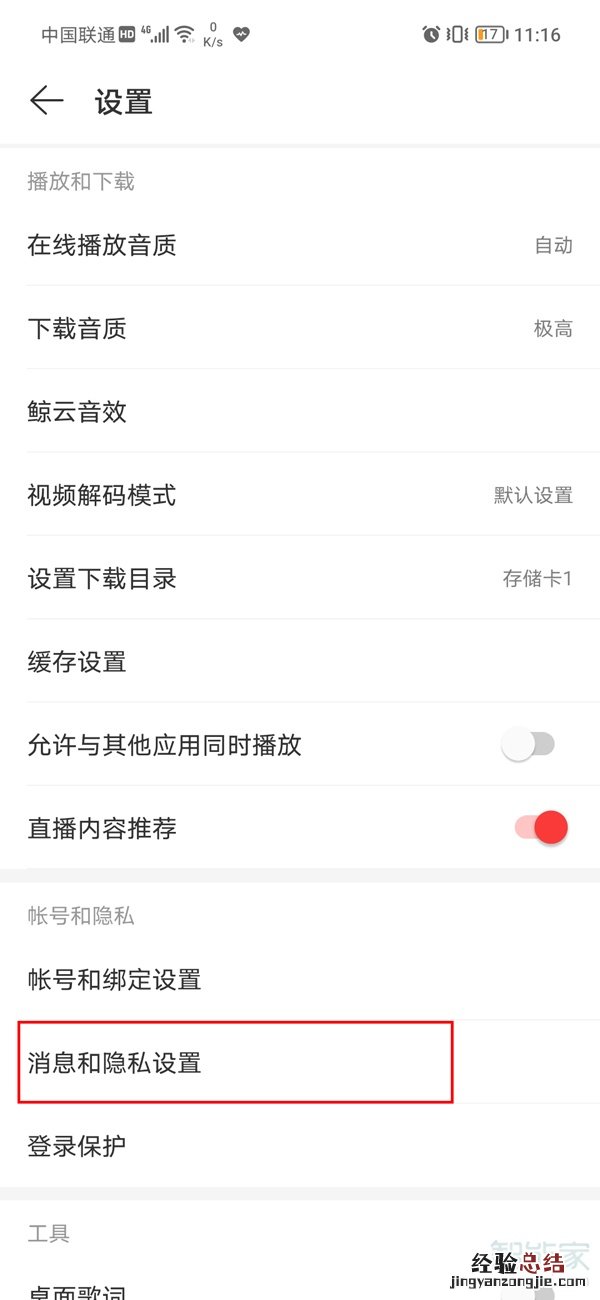Open 鲸云音效 settings
600x1300 pixels.
click(300, 411)
